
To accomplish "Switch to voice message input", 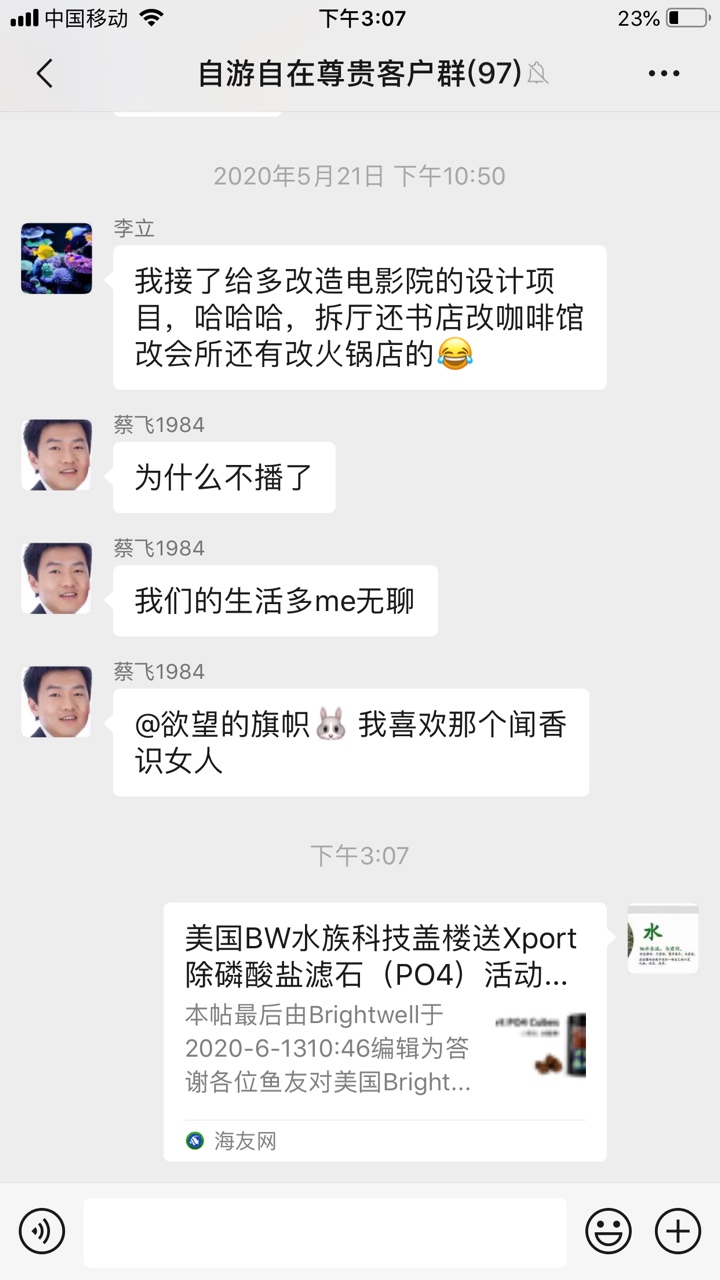I will click(x=42, y=1230).
